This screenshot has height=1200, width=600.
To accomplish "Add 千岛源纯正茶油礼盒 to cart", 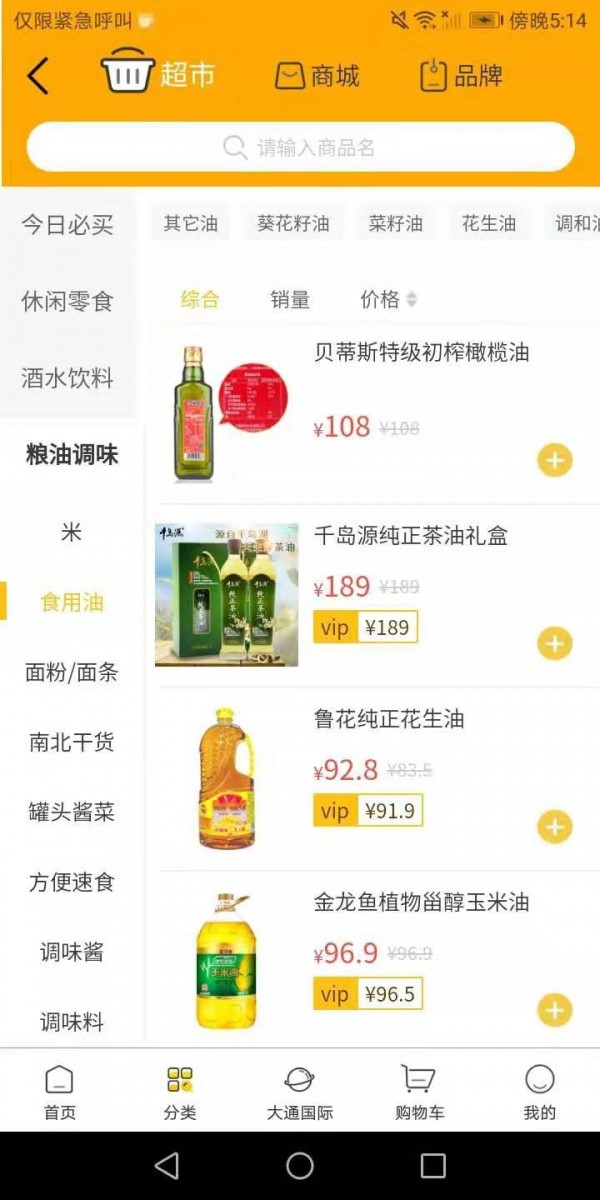I will point(555,643).
